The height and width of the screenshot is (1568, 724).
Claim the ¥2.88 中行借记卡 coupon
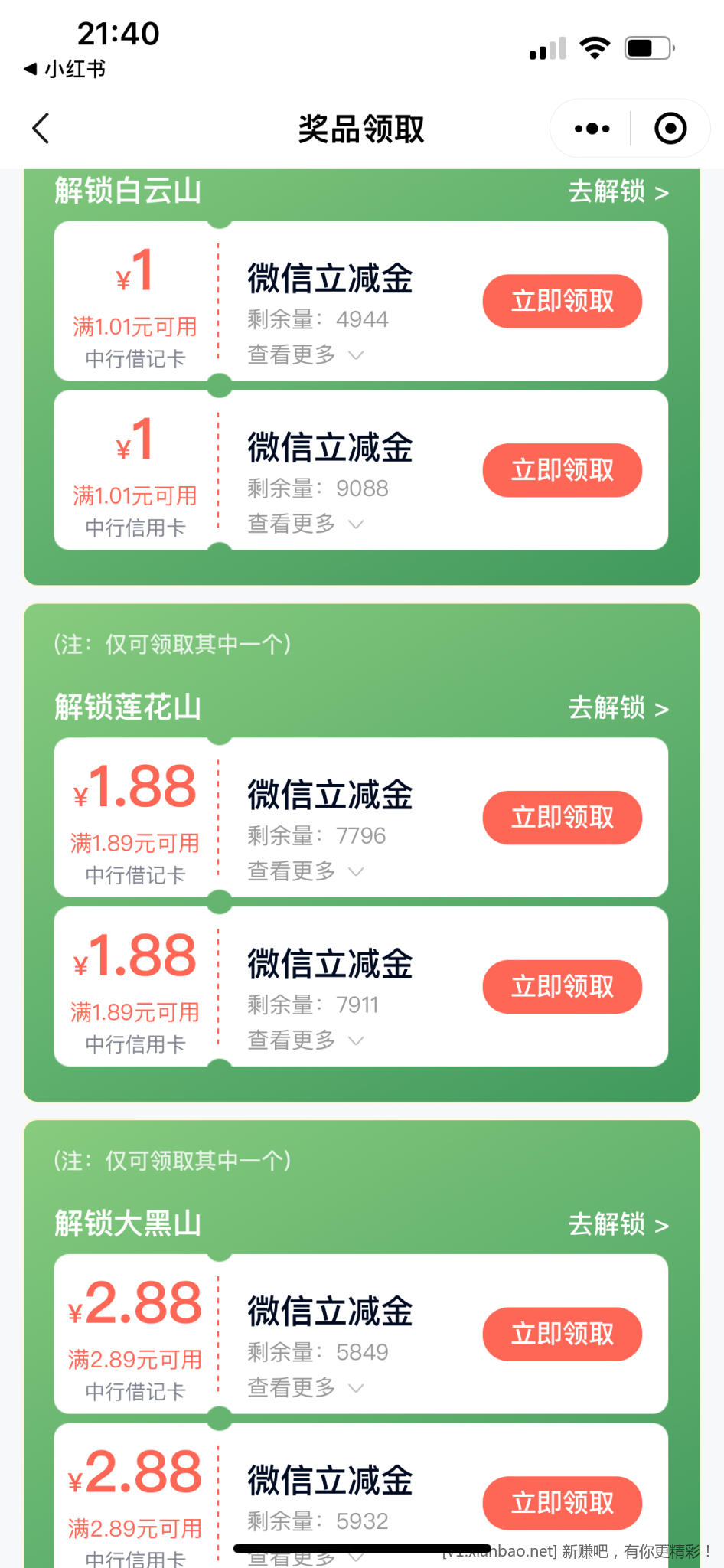[x=562, y=1334]
